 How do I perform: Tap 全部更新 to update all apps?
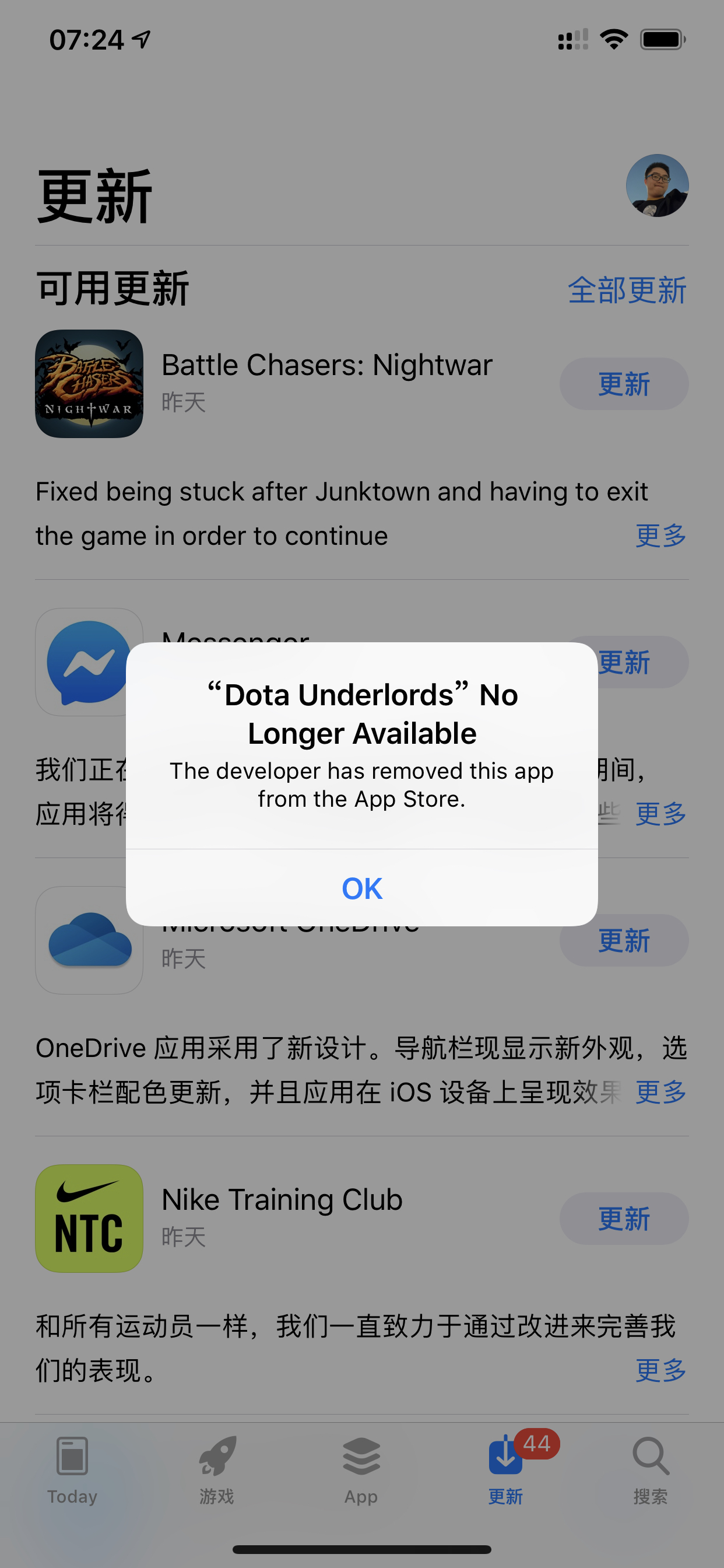point(627,290)
